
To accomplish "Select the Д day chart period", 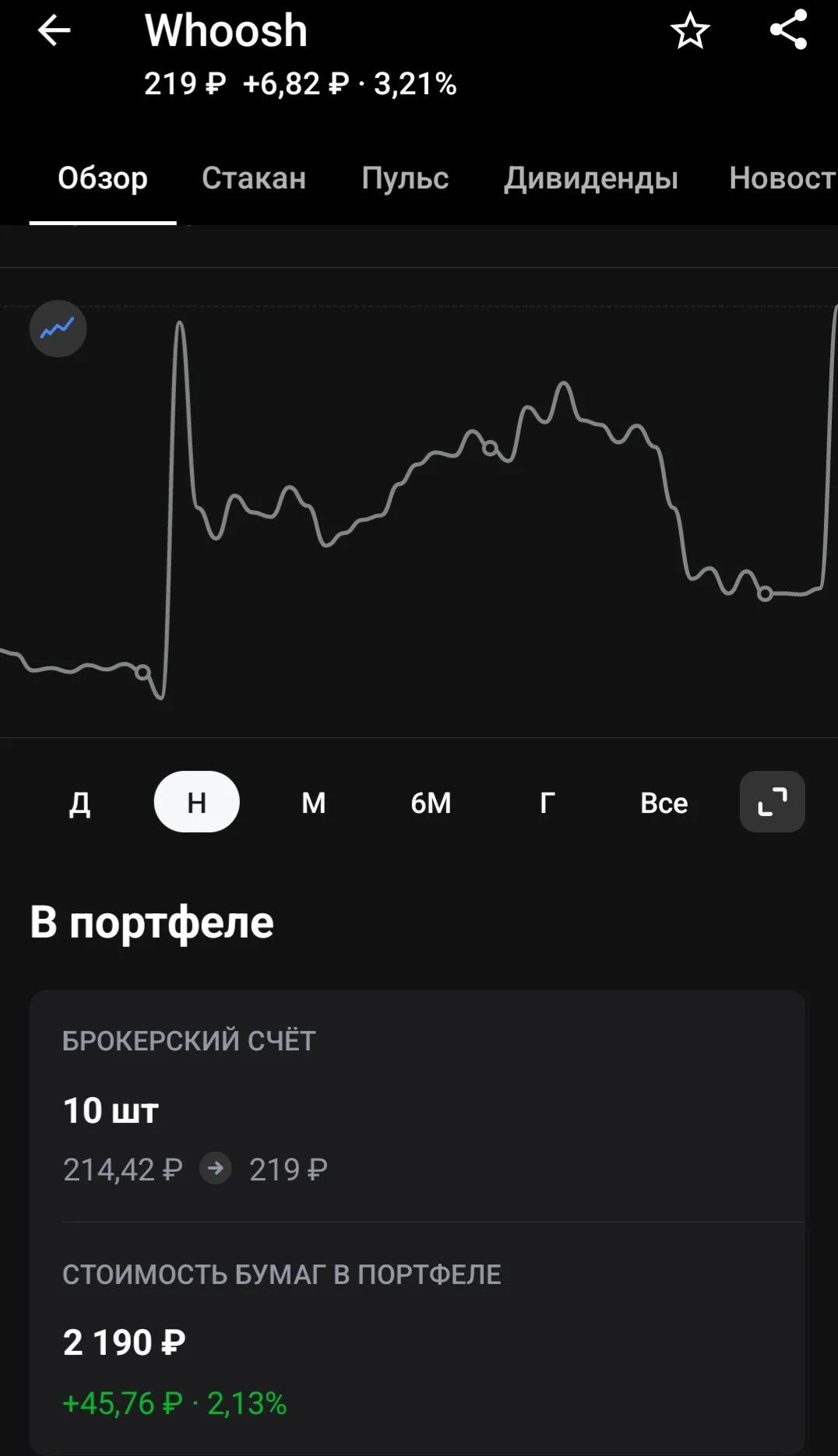I will [x=79, y=803].
